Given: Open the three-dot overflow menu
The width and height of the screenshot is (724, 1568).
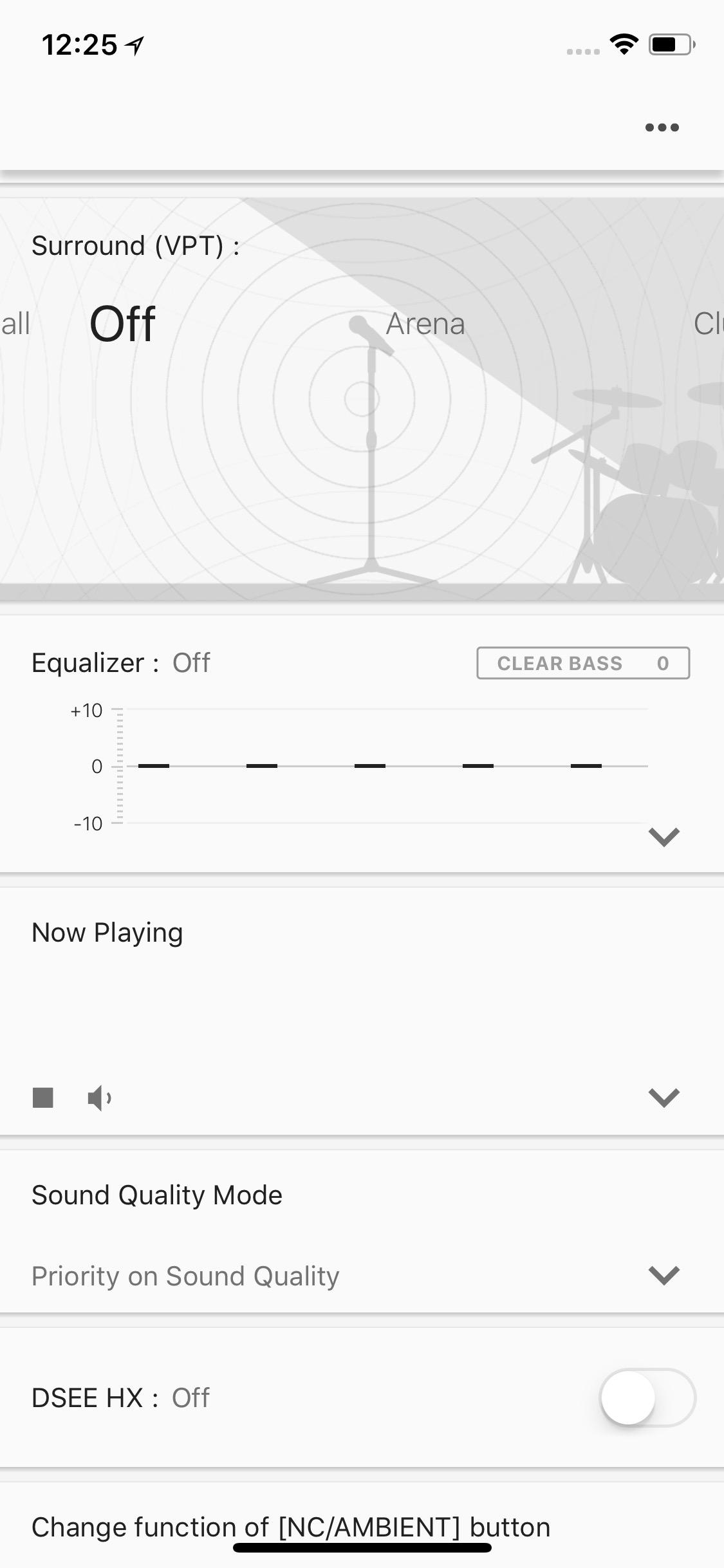Looking at the screenshot, I should 662,127.
